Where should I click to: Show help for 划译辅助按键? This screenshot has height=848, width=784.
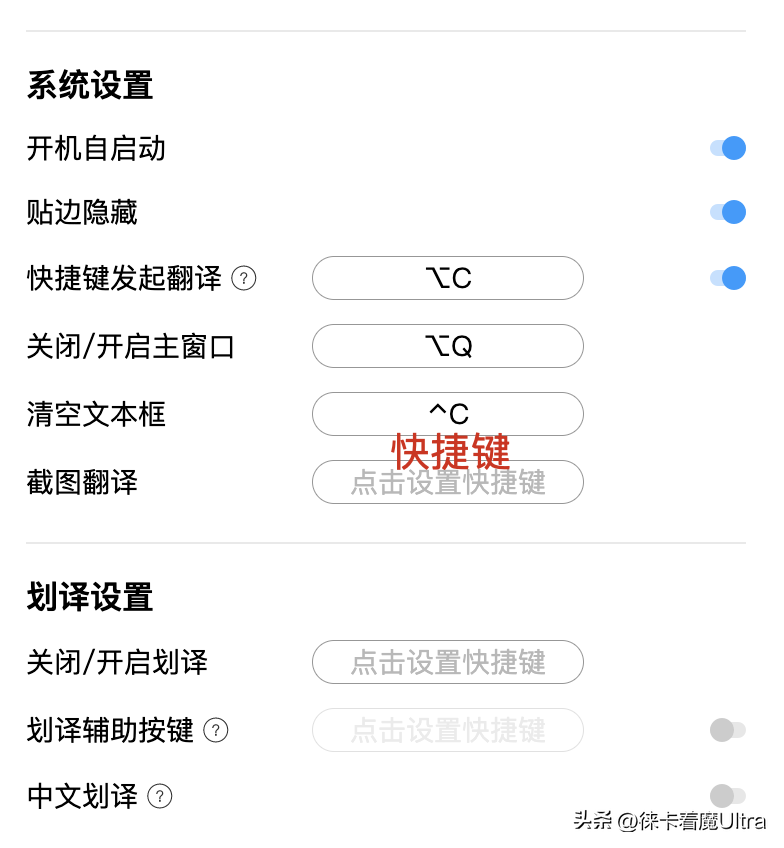pyautogui.click(x=216, y=730)
